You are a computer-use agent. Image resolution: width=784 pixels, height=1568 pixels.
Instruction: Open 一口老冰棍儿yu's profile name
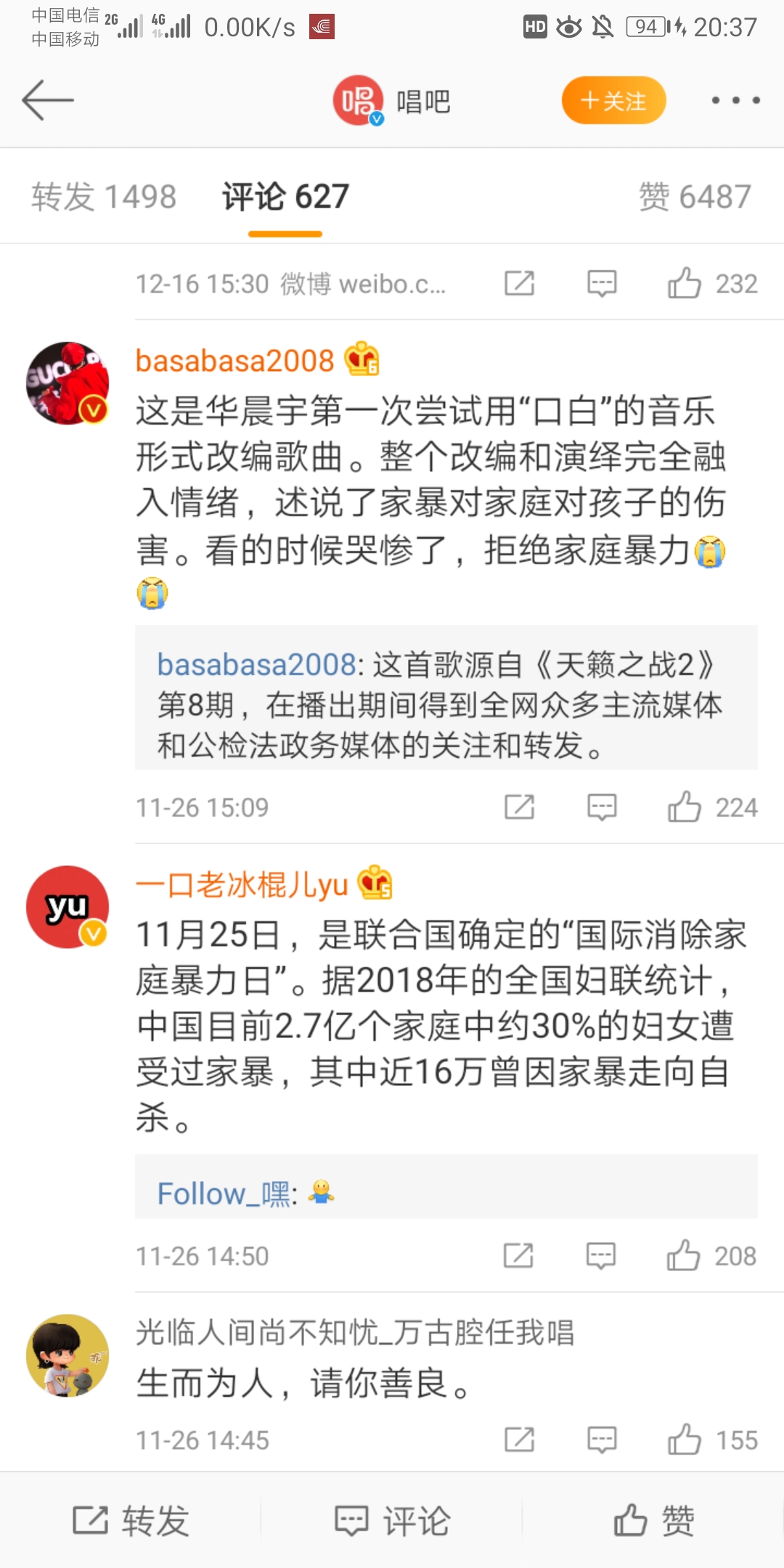click(x=242, y=885)
